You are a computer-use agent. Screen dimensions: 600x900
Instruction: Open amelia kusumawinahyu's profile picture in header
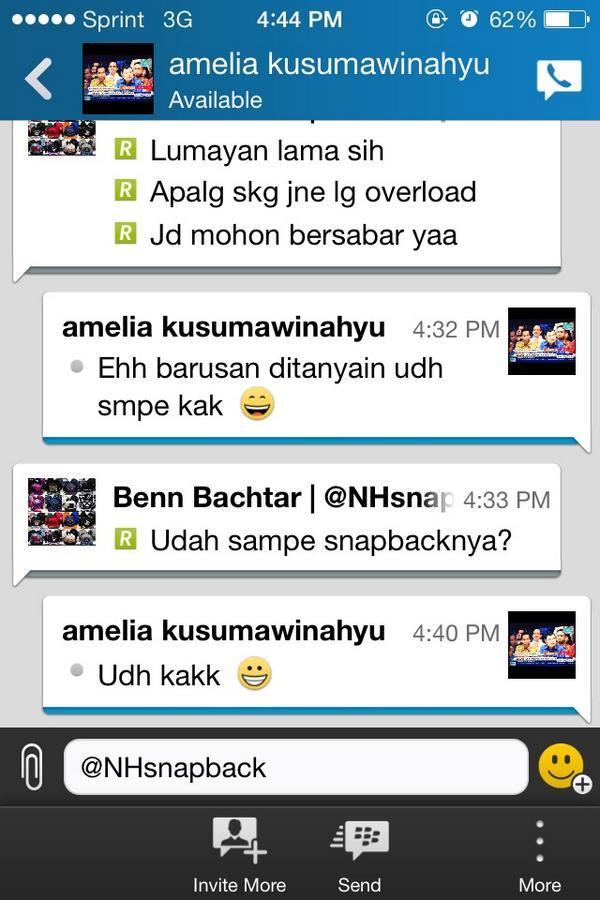click(x=118, y=78)
